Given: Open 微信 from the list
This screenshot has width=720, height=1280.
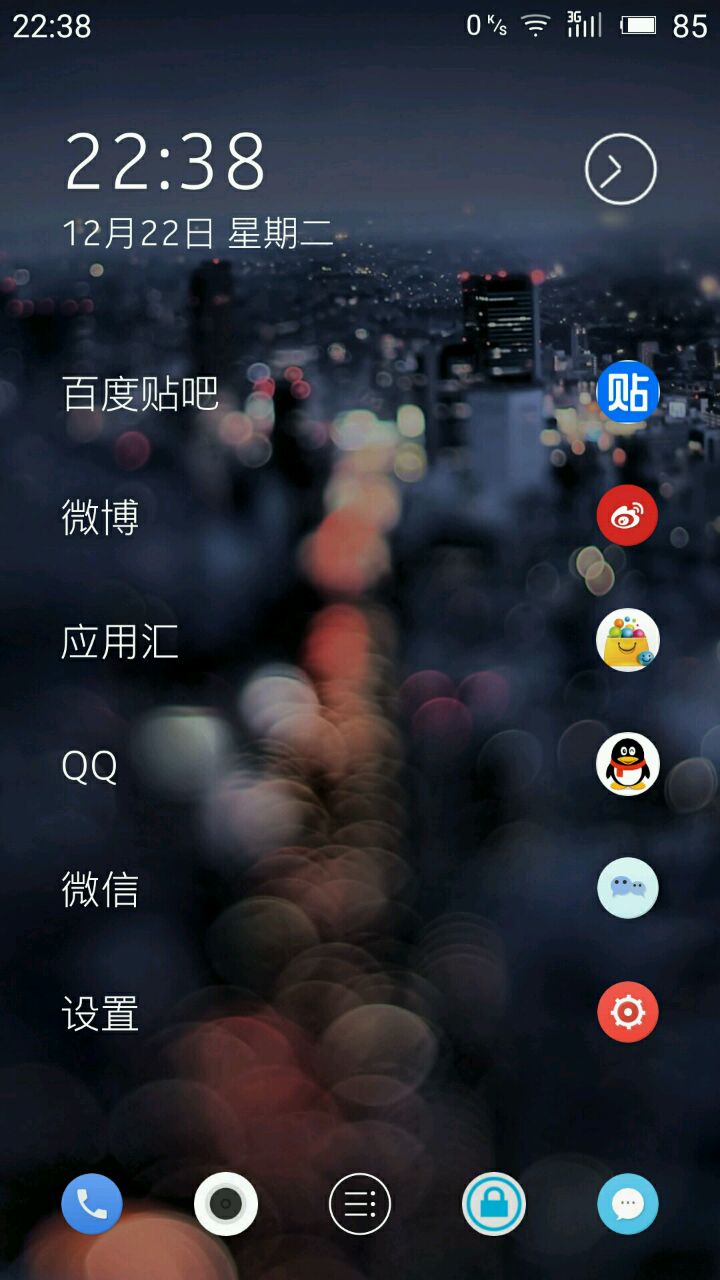Looking at the screenshot, I should tap(627, 888).
